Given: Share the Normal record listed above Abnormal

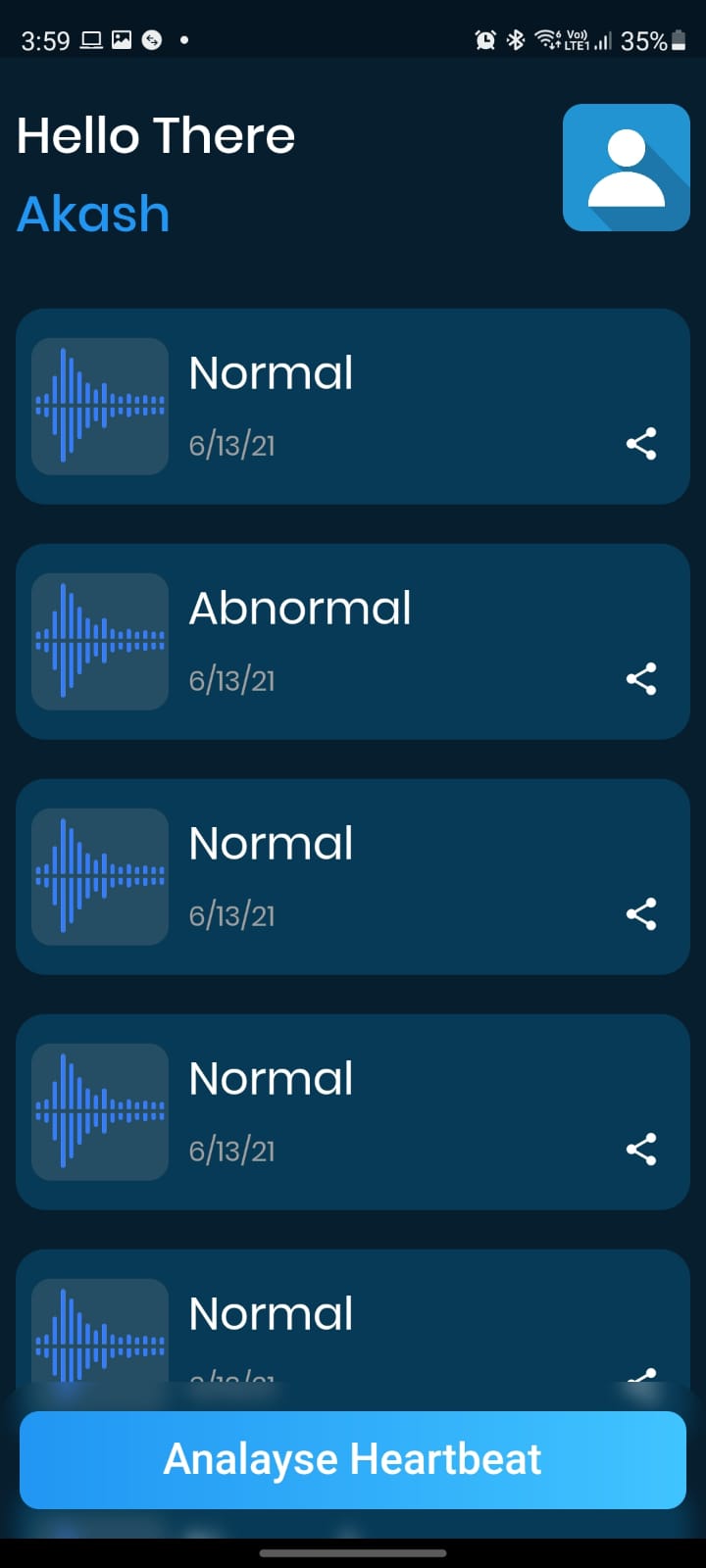Looking at the screenshot, I should [x=641, y=444].
